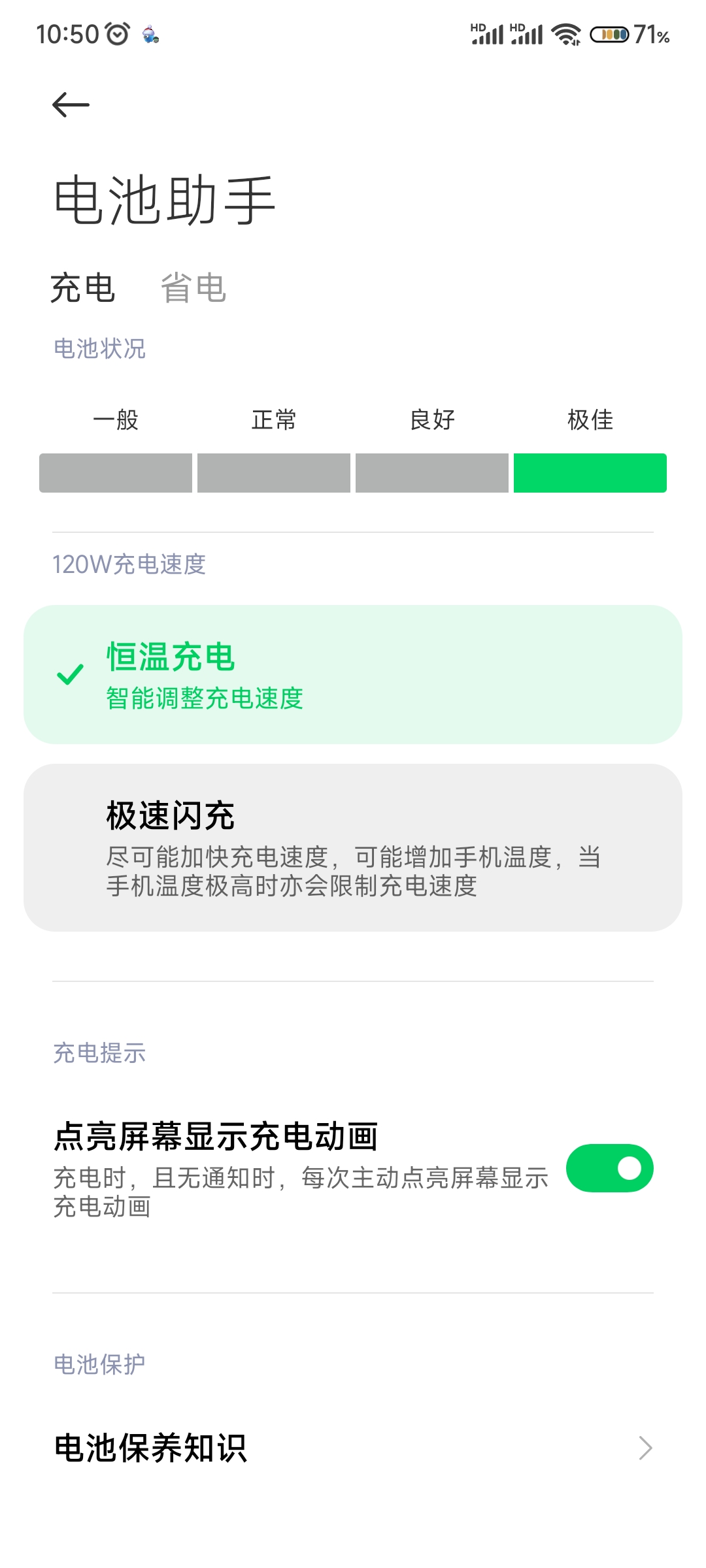Choose the 恒温充电 charging mode
The height and width of the screenshot is (1568, 706).
pyautogui.click(x=353, y=674)
